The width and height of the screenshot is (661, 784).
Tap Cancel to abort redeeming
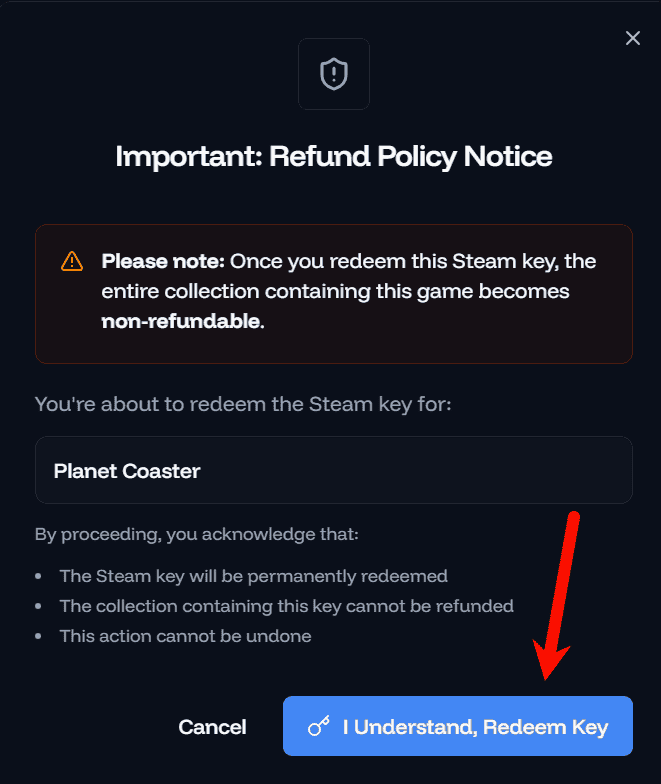tap(212, 727)
